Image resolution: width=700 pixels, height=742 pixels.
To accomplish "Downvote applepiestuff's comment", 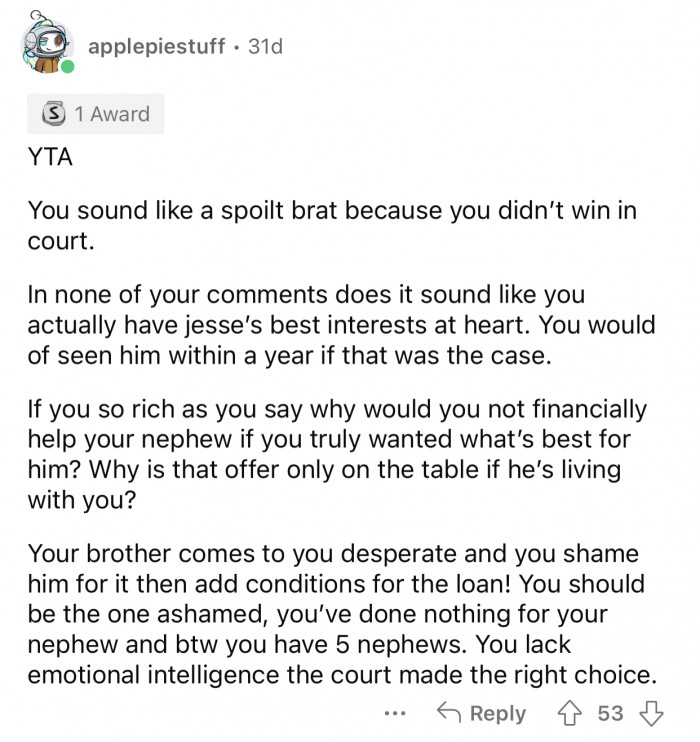I will 652,713.
